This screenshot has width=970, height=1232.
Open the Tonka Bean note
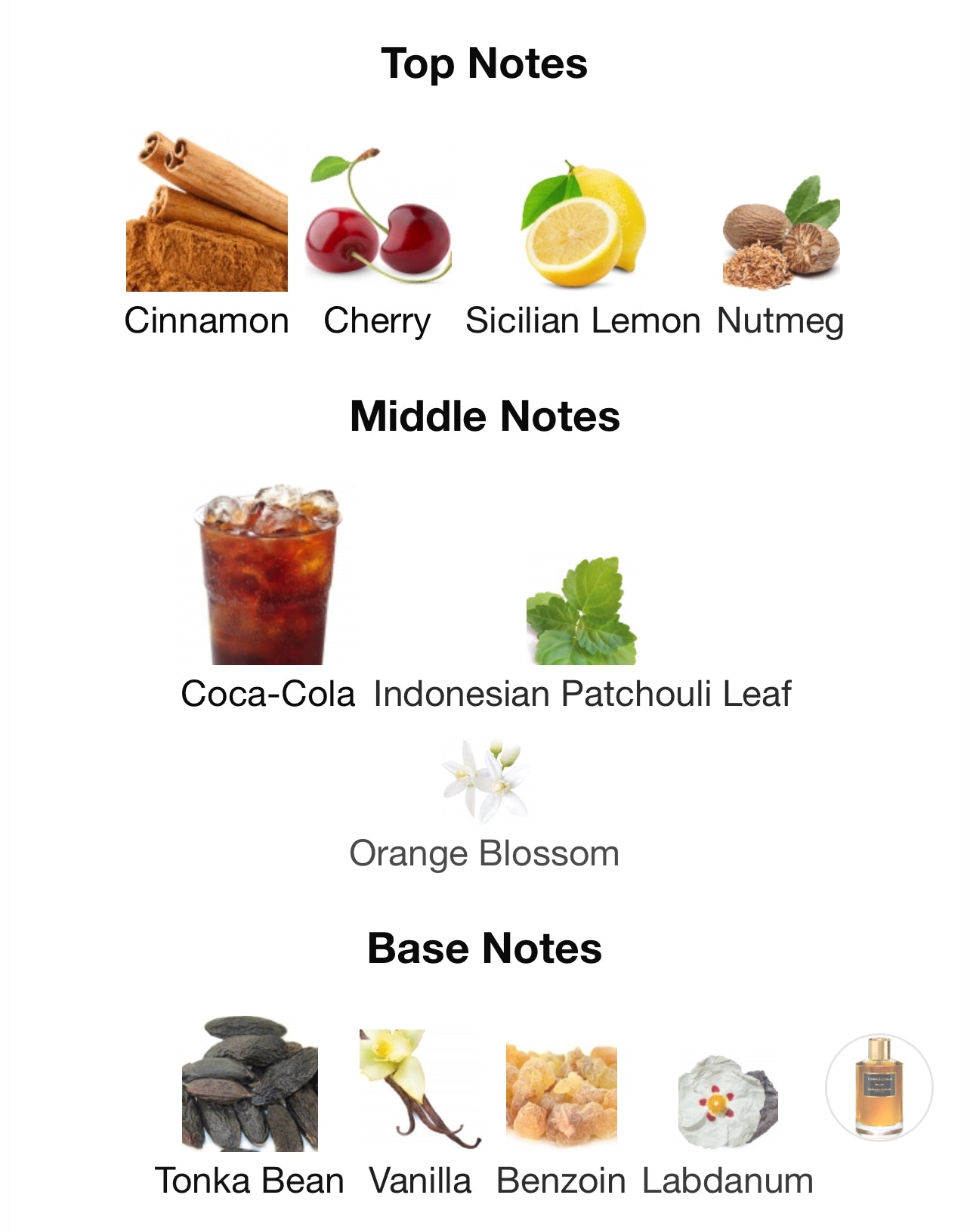pos(249,1083)
